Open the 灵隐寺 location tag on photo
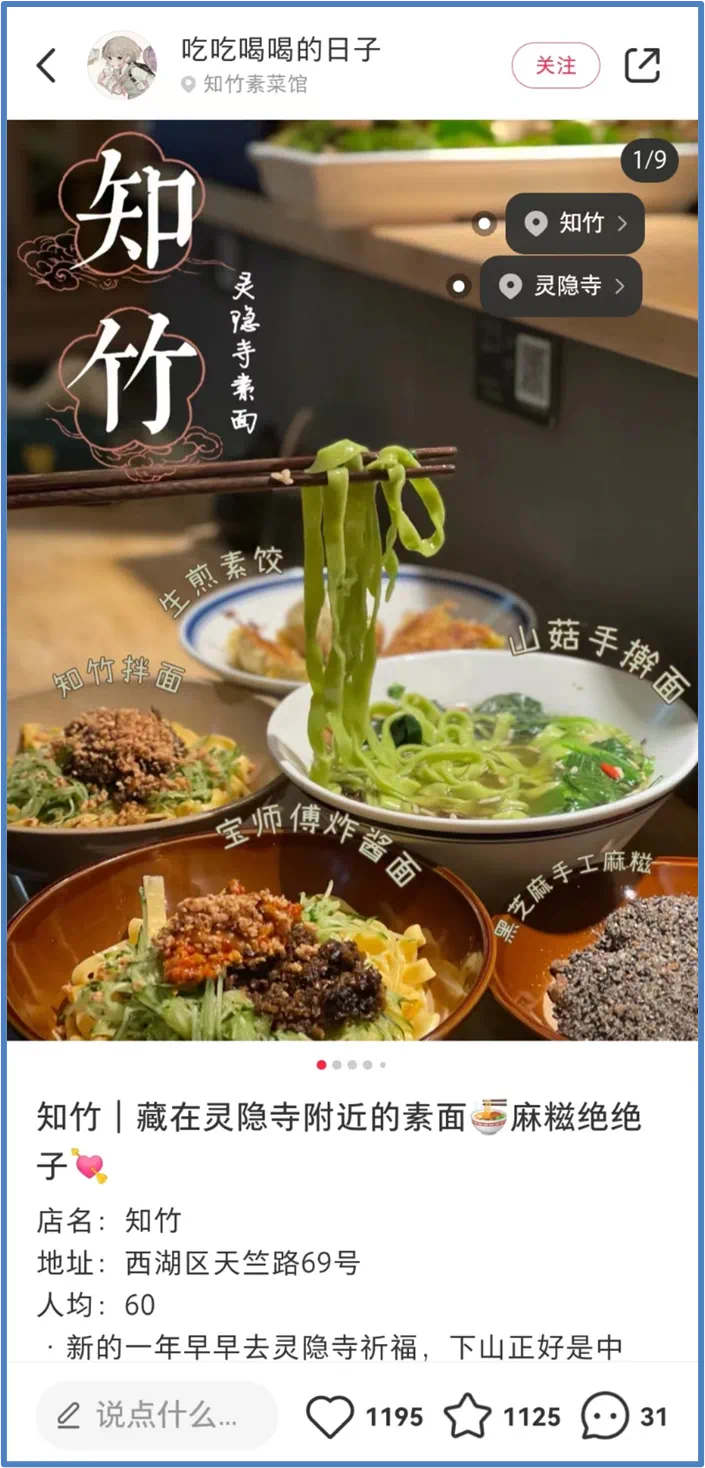The width and height of the screenshot is (705, 1468). pyautogui.click(x=561, y=286)
